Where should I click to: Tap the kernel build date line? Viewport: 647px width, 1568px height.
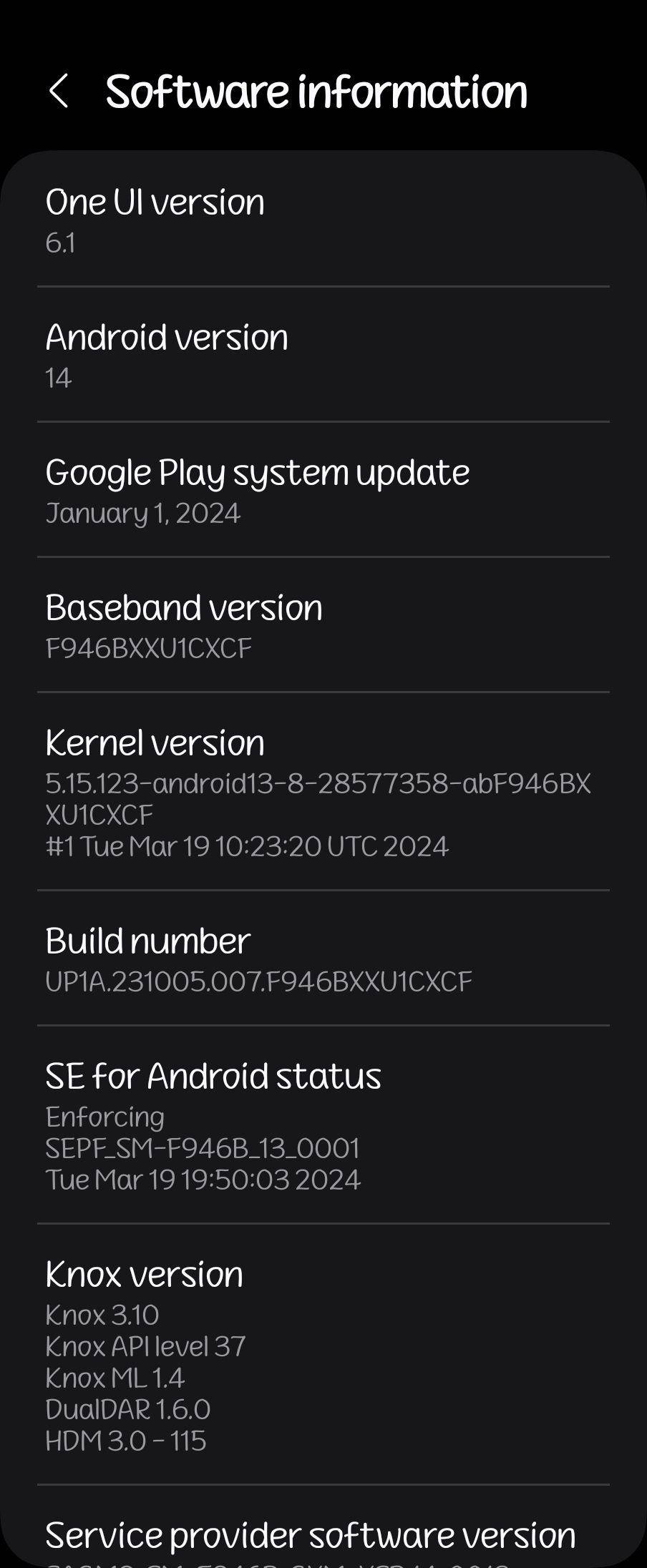click(x=247, y=846)
